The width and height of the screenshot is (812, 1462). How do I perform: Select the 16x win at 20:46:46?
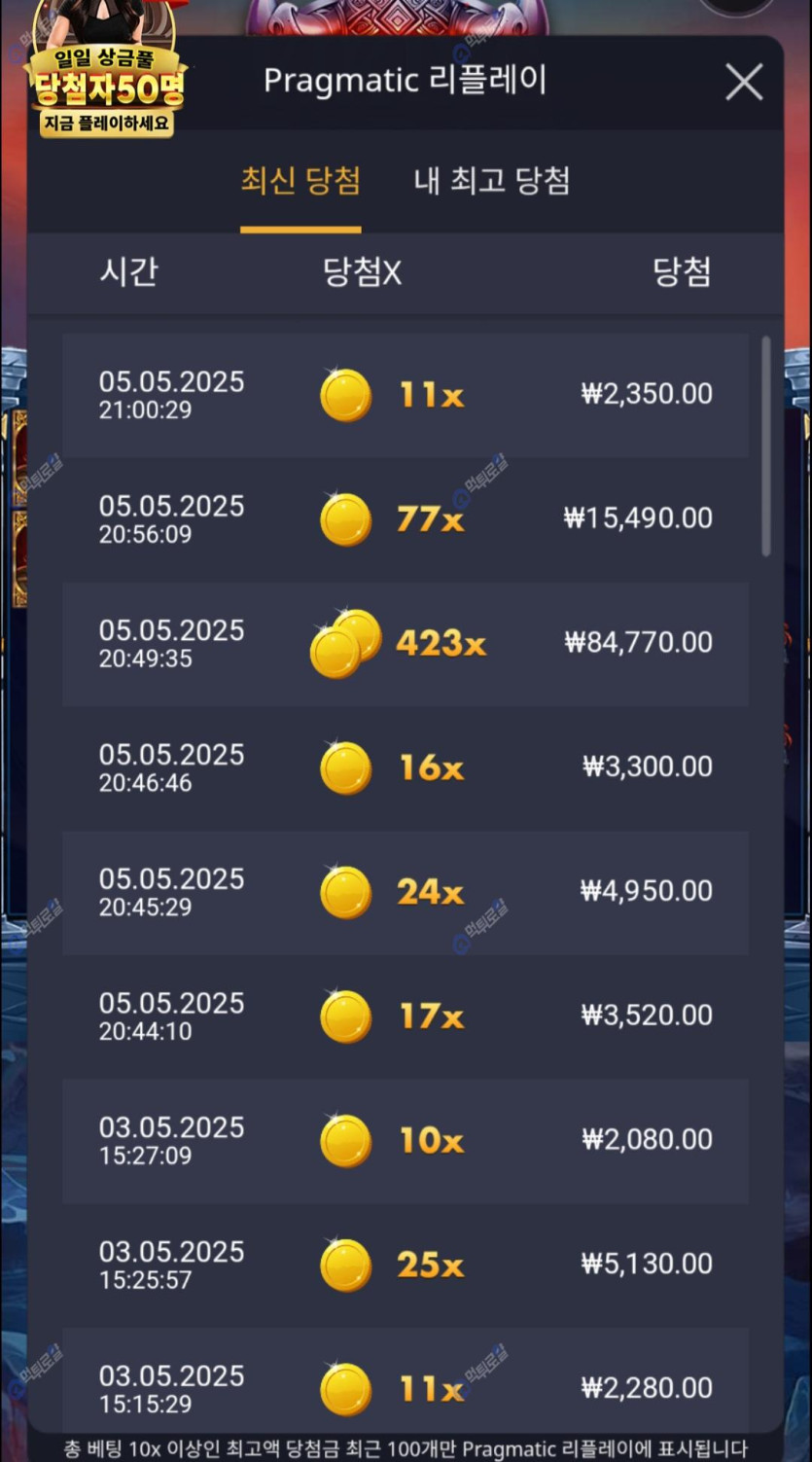coord(405,768)
